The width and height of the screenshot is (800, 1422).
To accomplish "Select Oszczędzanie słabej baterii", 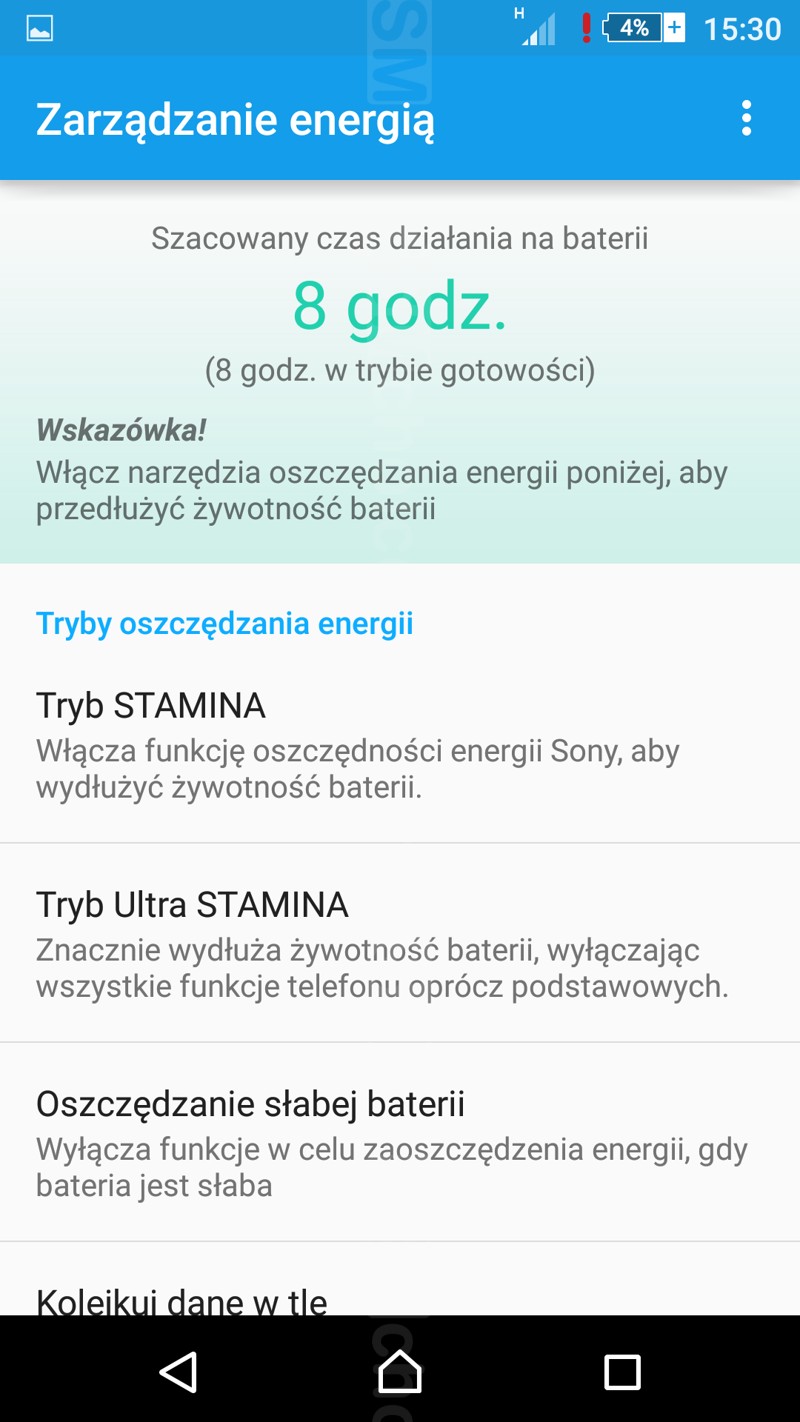I will (x=400, y=1142).
